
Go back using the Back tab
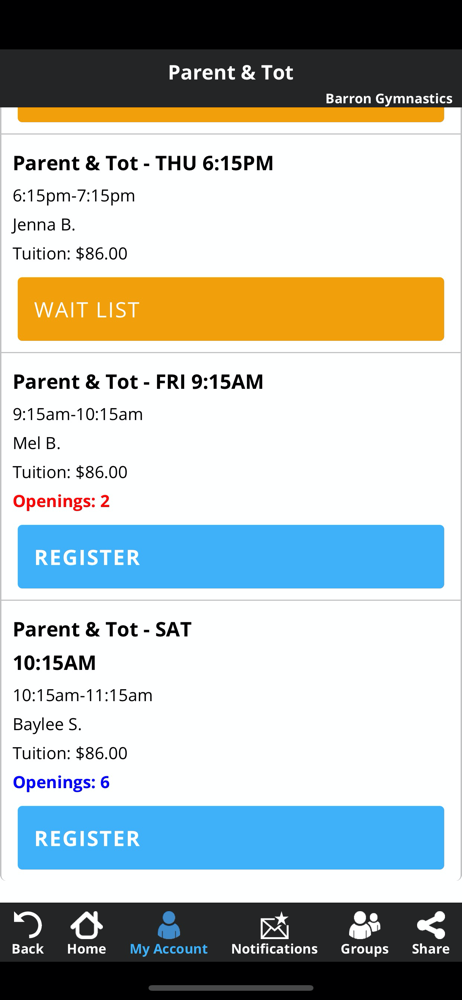[27, 933]
